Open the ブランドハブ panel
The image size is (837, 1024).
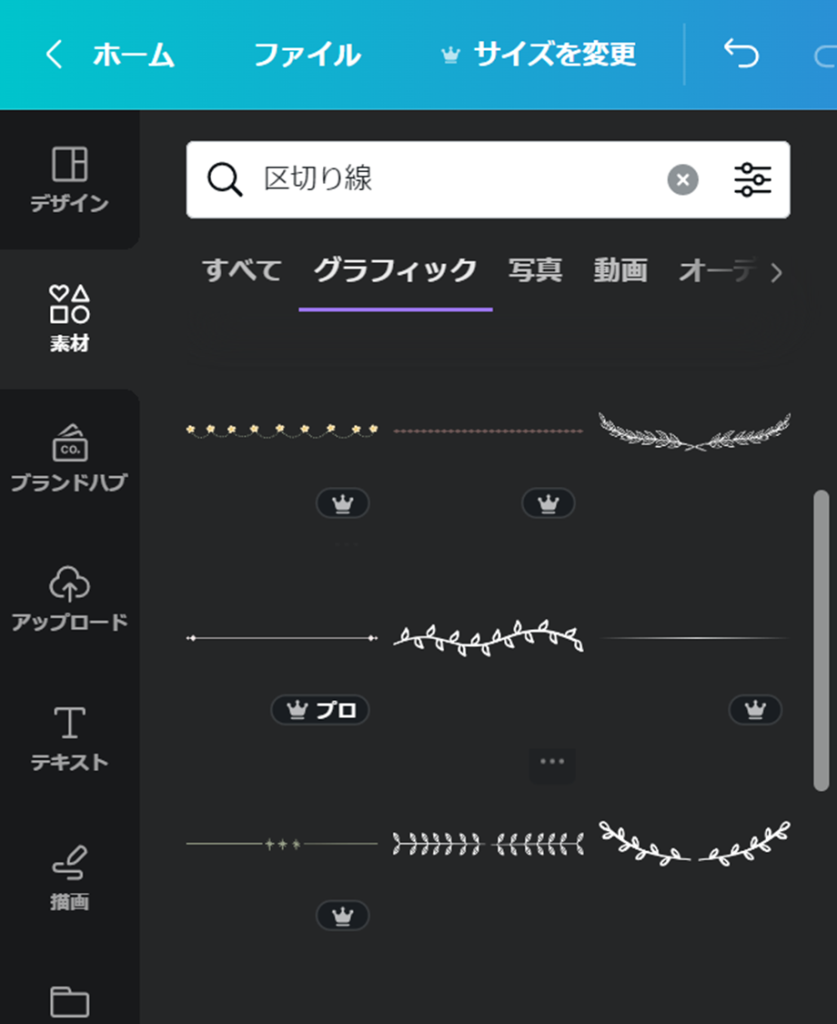(69, 458)
